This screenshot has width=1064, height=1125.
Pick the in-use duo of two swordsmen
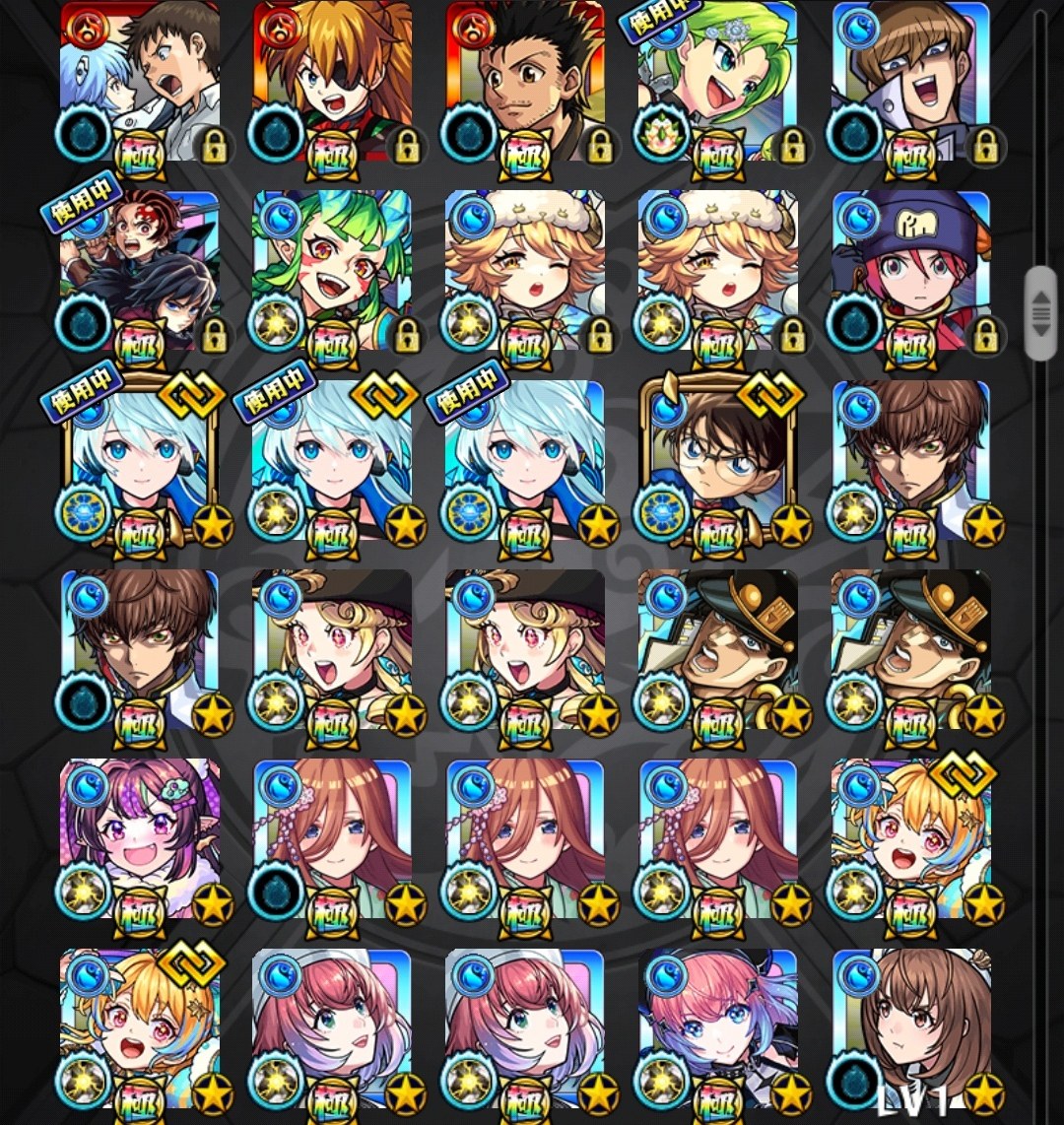click(140, 271)
